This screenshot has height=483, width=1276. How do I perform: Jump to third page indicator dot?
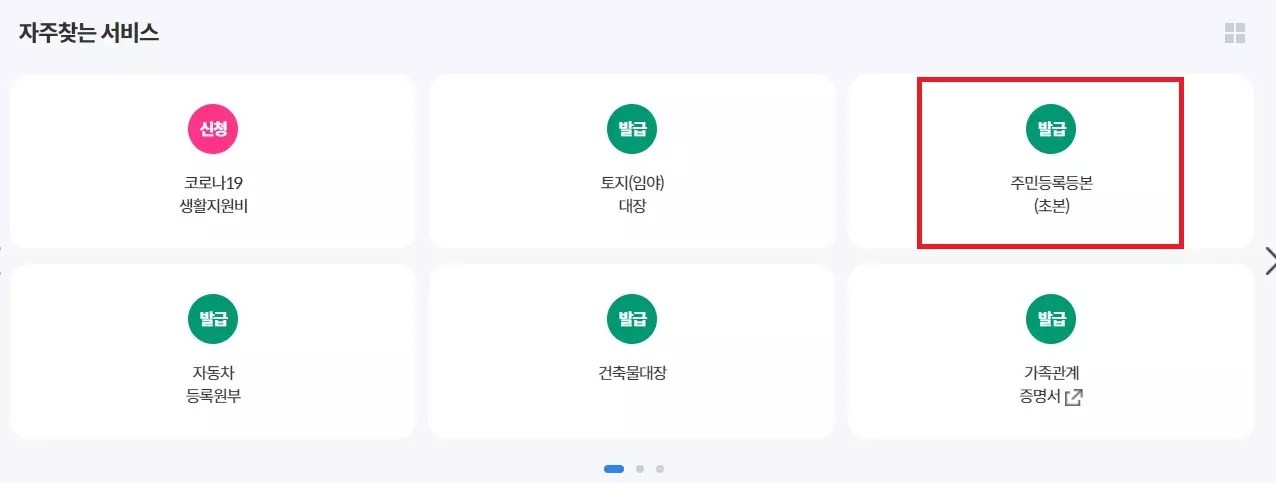[660, 468]
